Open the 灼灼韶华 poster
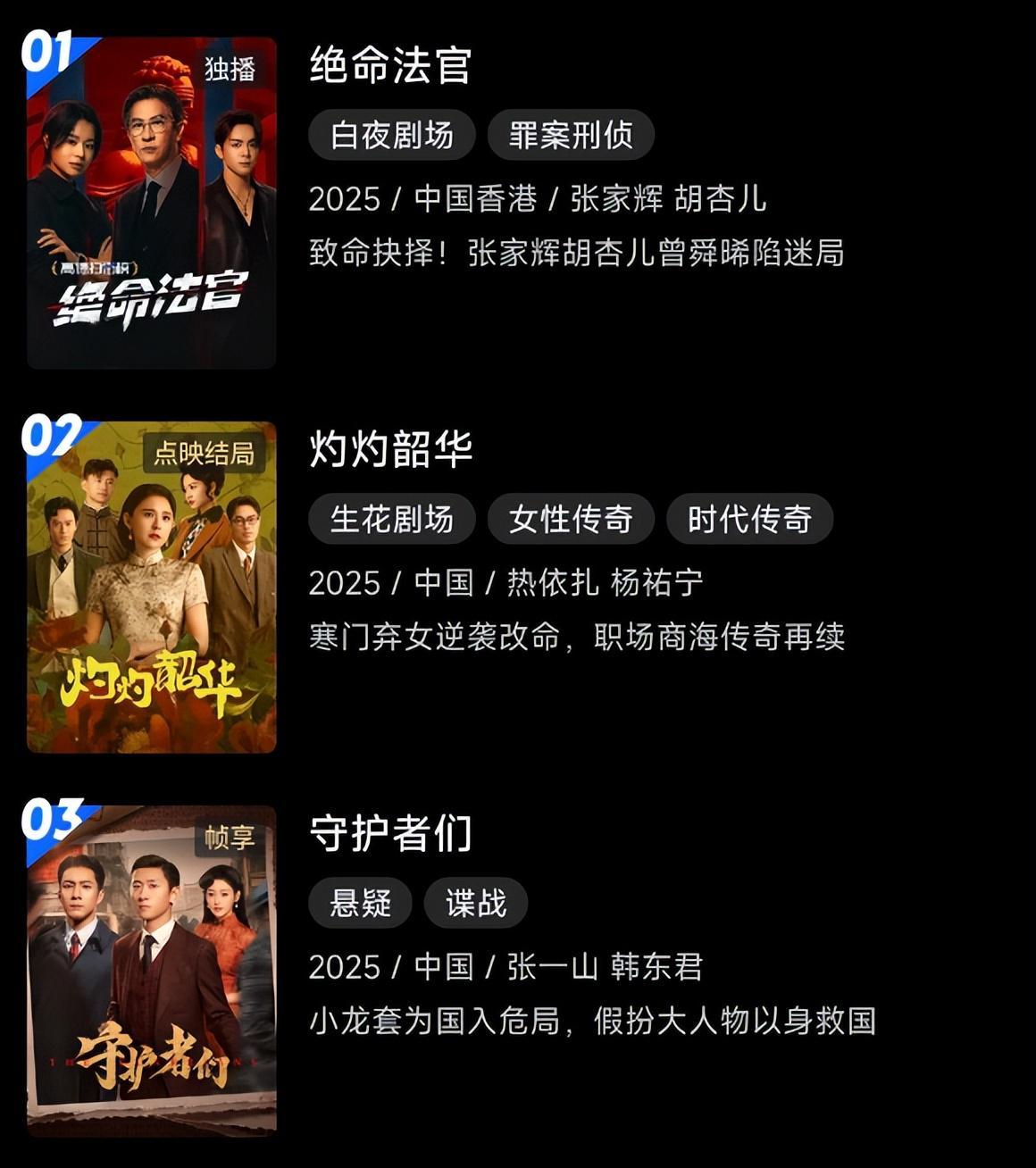The image size is (1036, 1168). point(152,587)
